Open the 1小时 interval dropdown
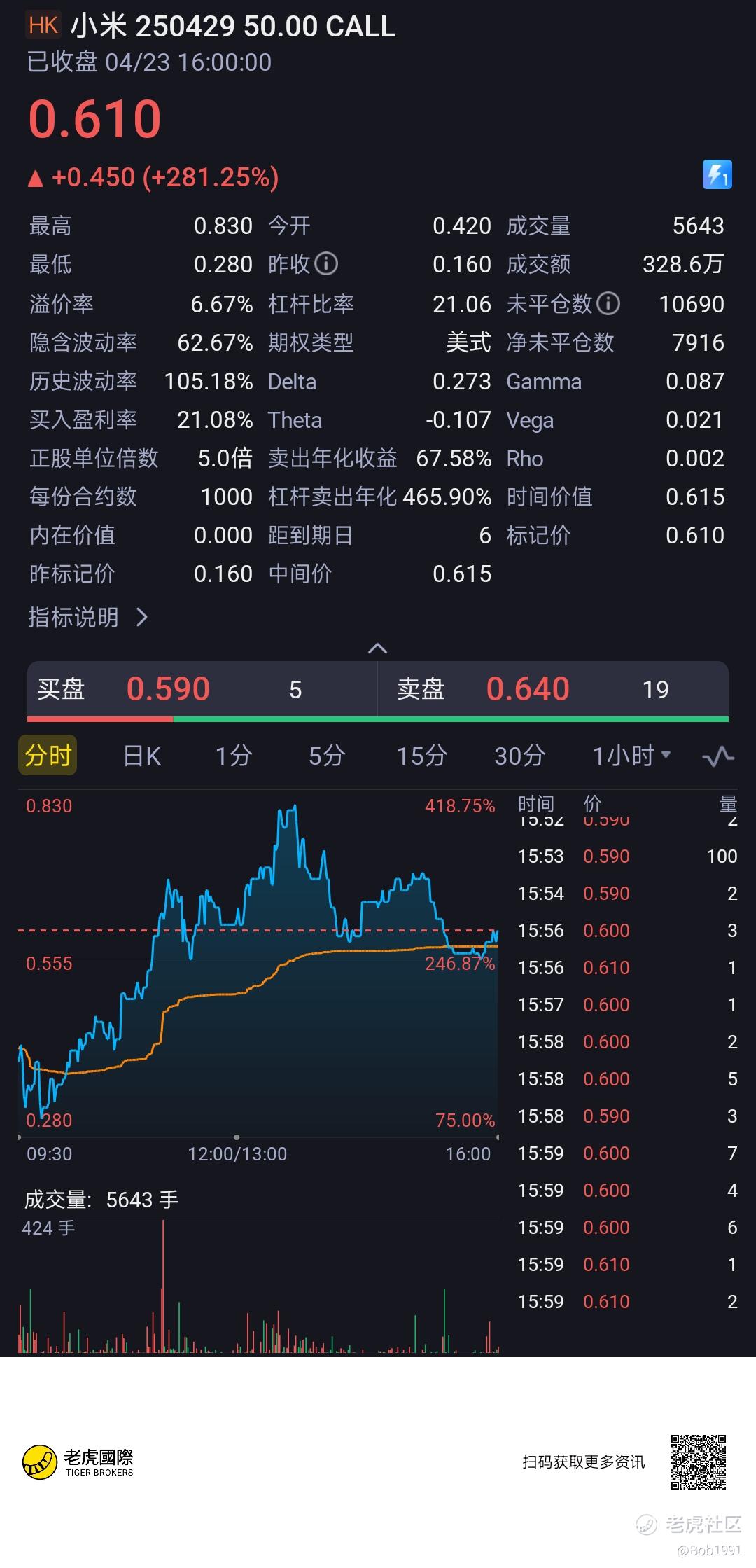Screen dimensions: 756x1568 [x=631, y=756]
